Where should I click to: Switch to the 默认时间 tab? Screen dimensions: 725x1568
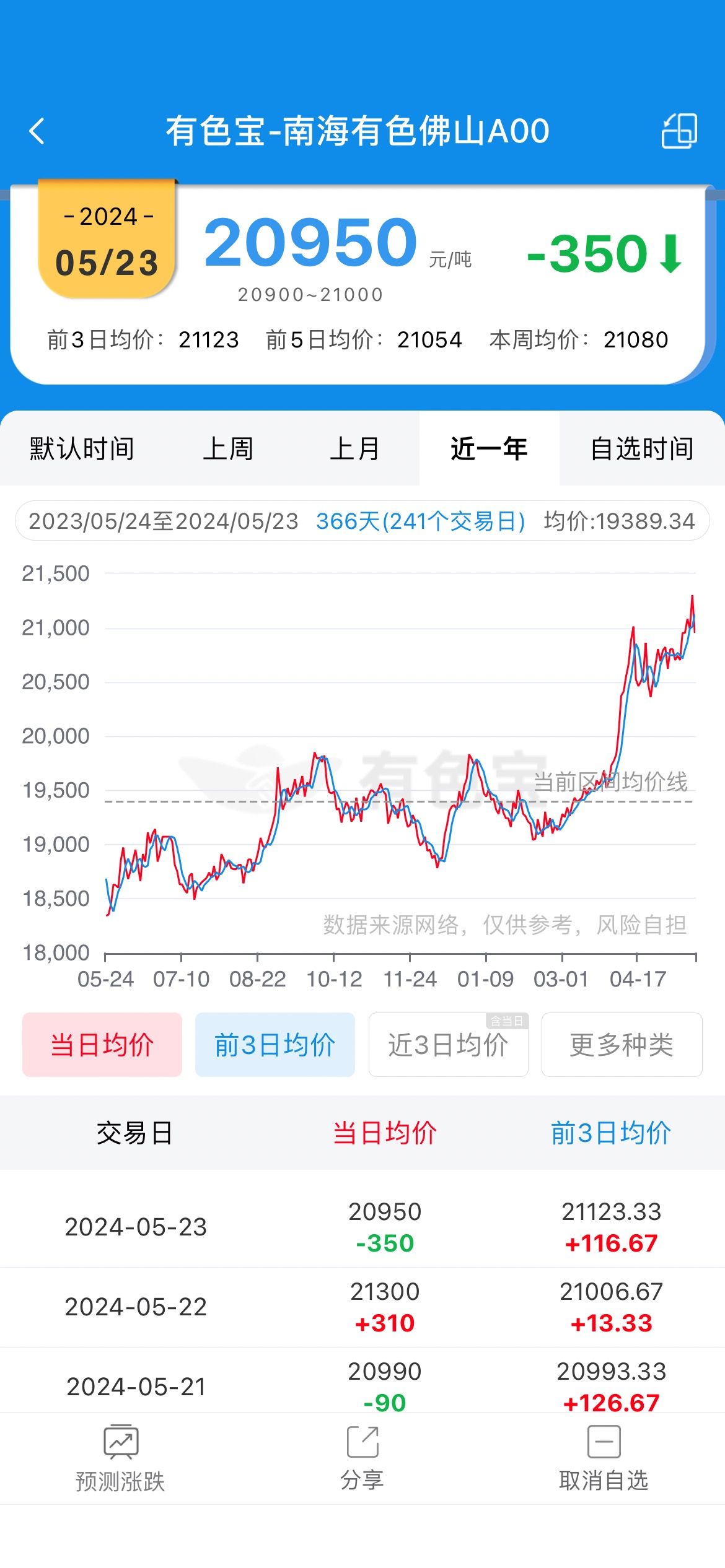coord(82,448)
